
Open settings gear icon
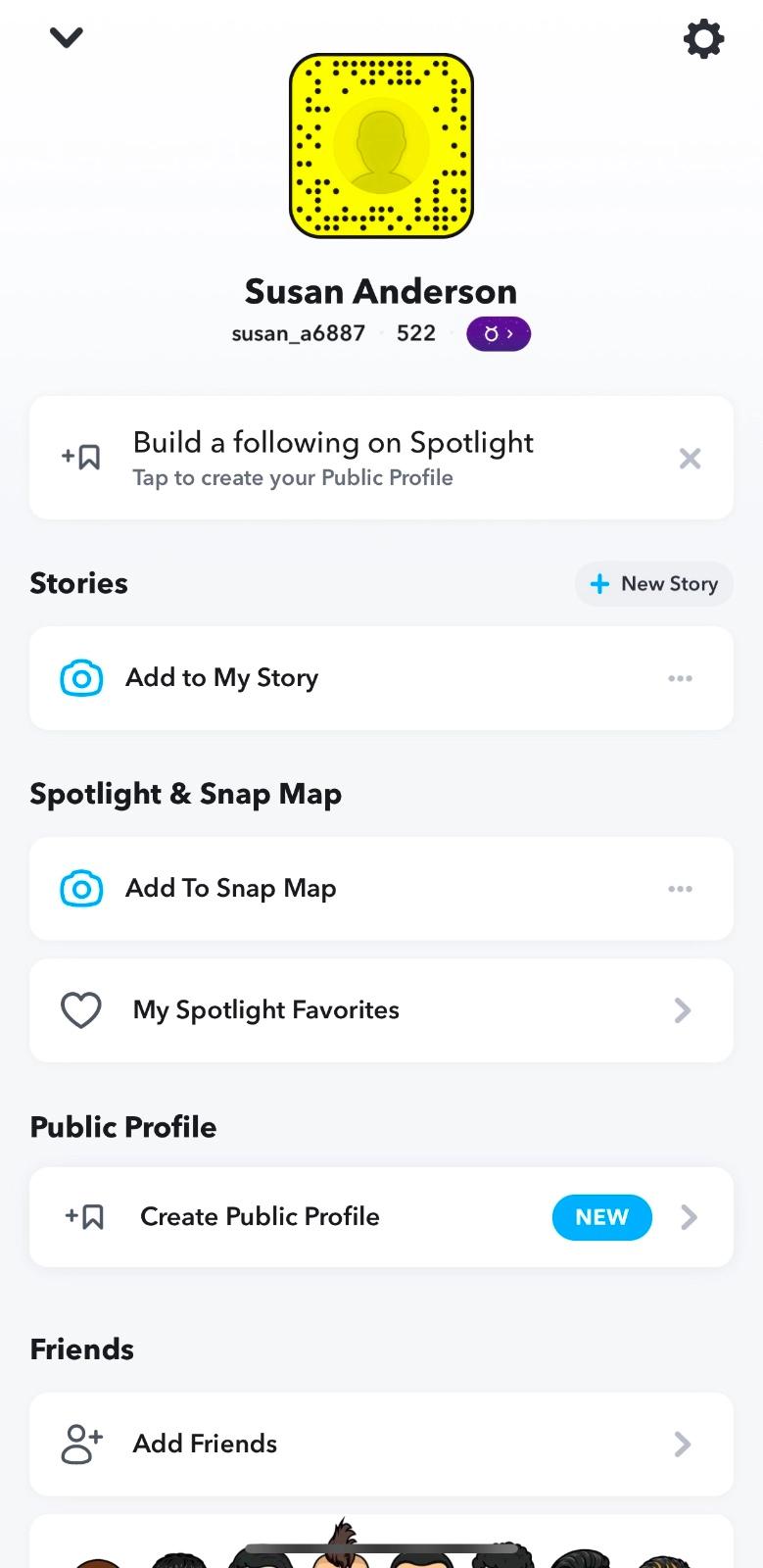click(703, 40)
